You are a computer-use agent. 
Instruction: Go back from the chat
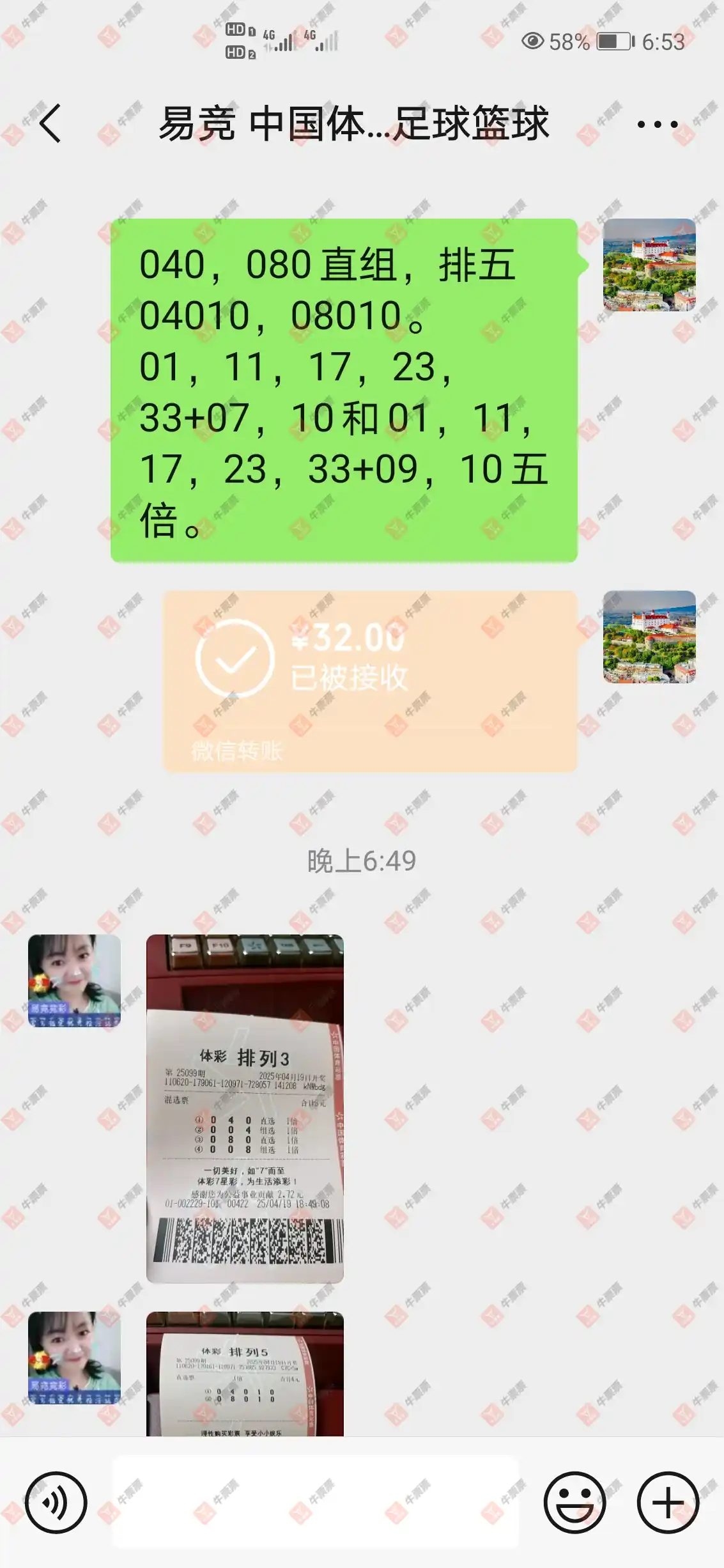tap(50, 123)
